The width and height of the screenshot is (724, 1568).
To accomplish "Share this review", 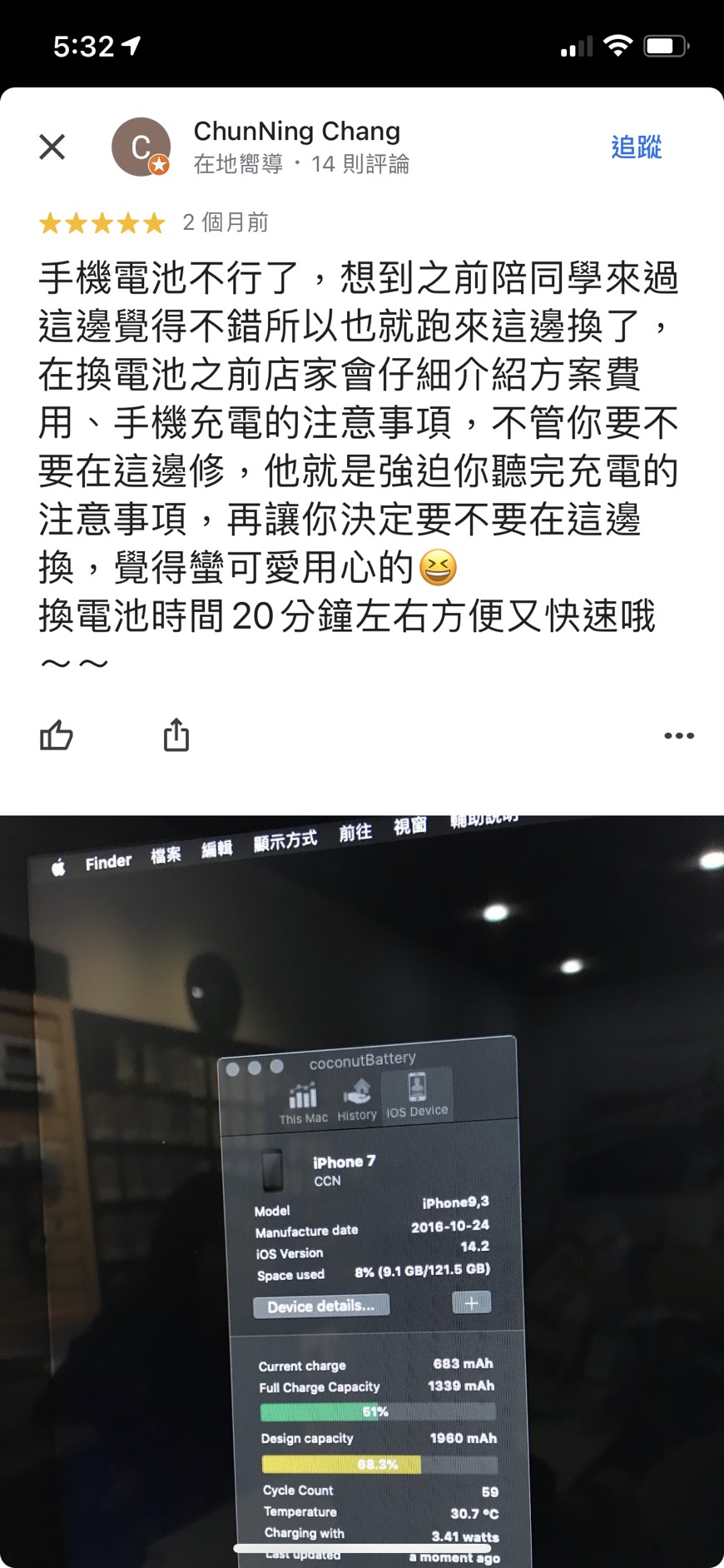I will click(176, 735).
